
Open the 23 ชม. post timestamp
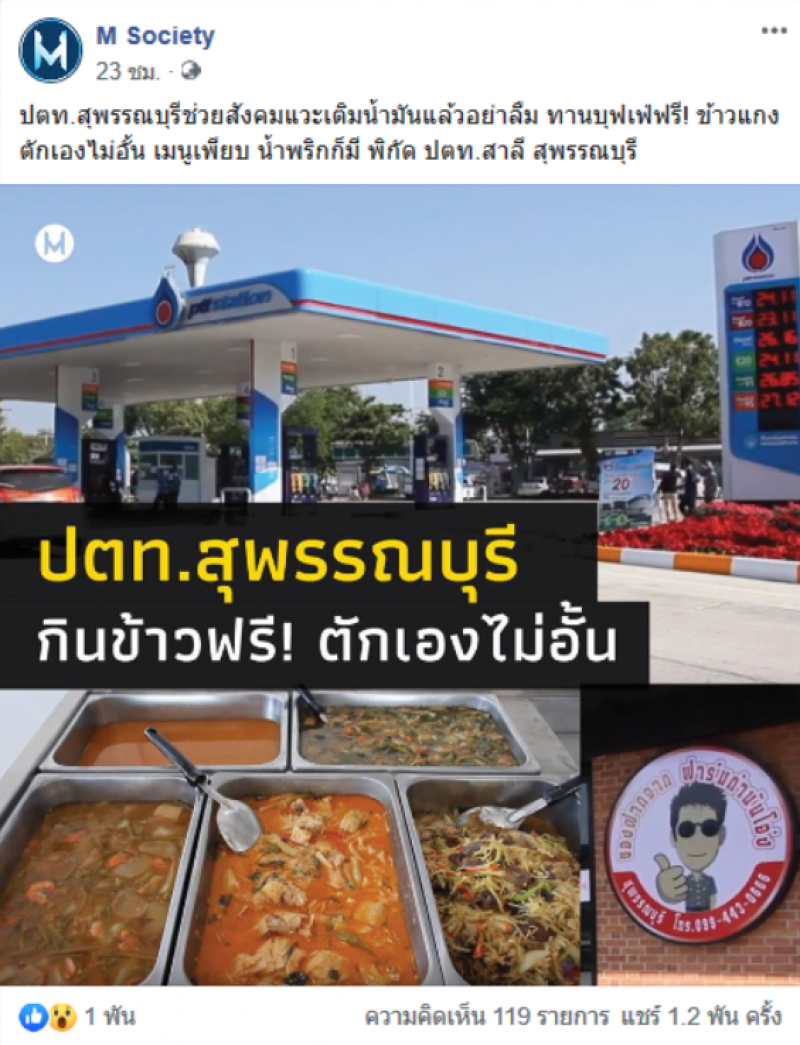(x=123, y=71)
